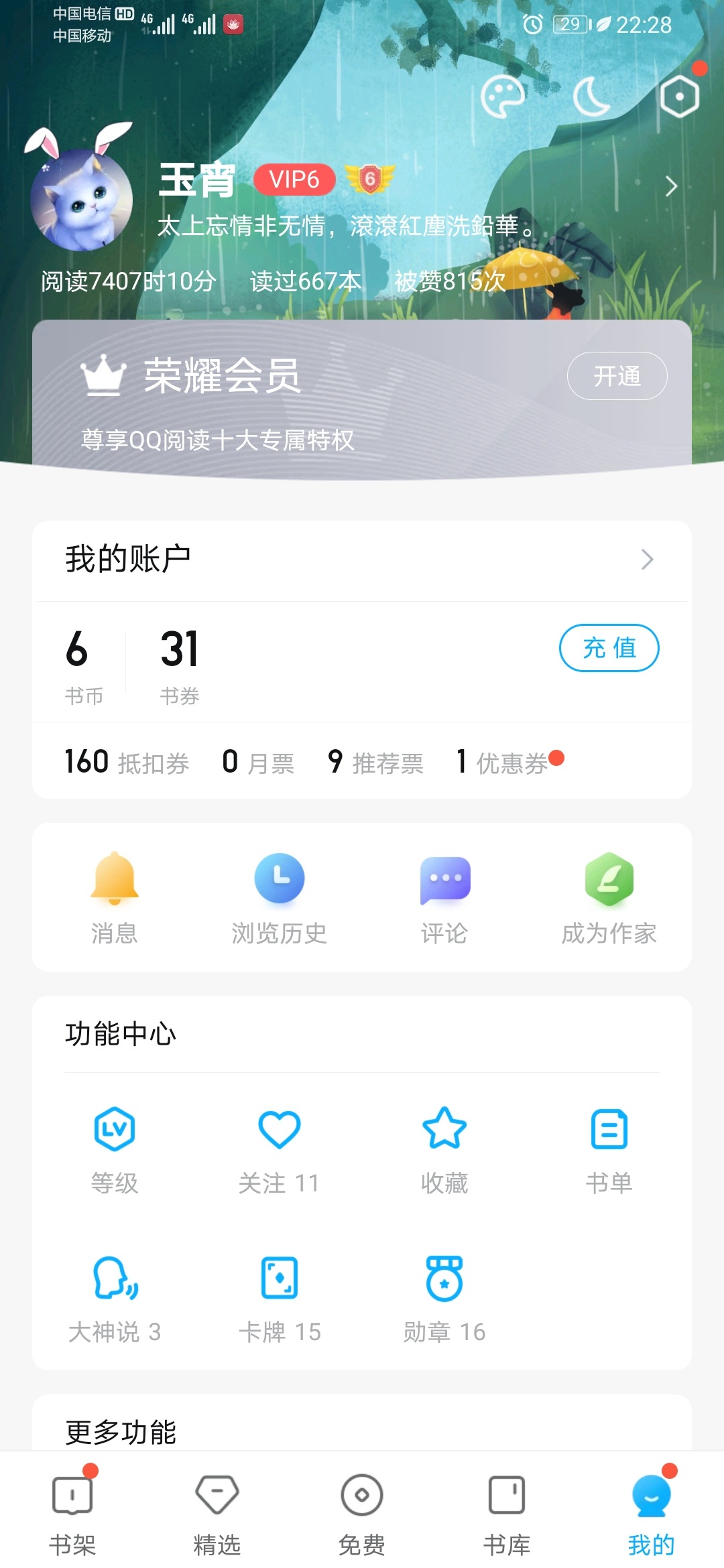Open 等级 level page
This screenshot has width=724, height=1568.
pos(115,1149)
